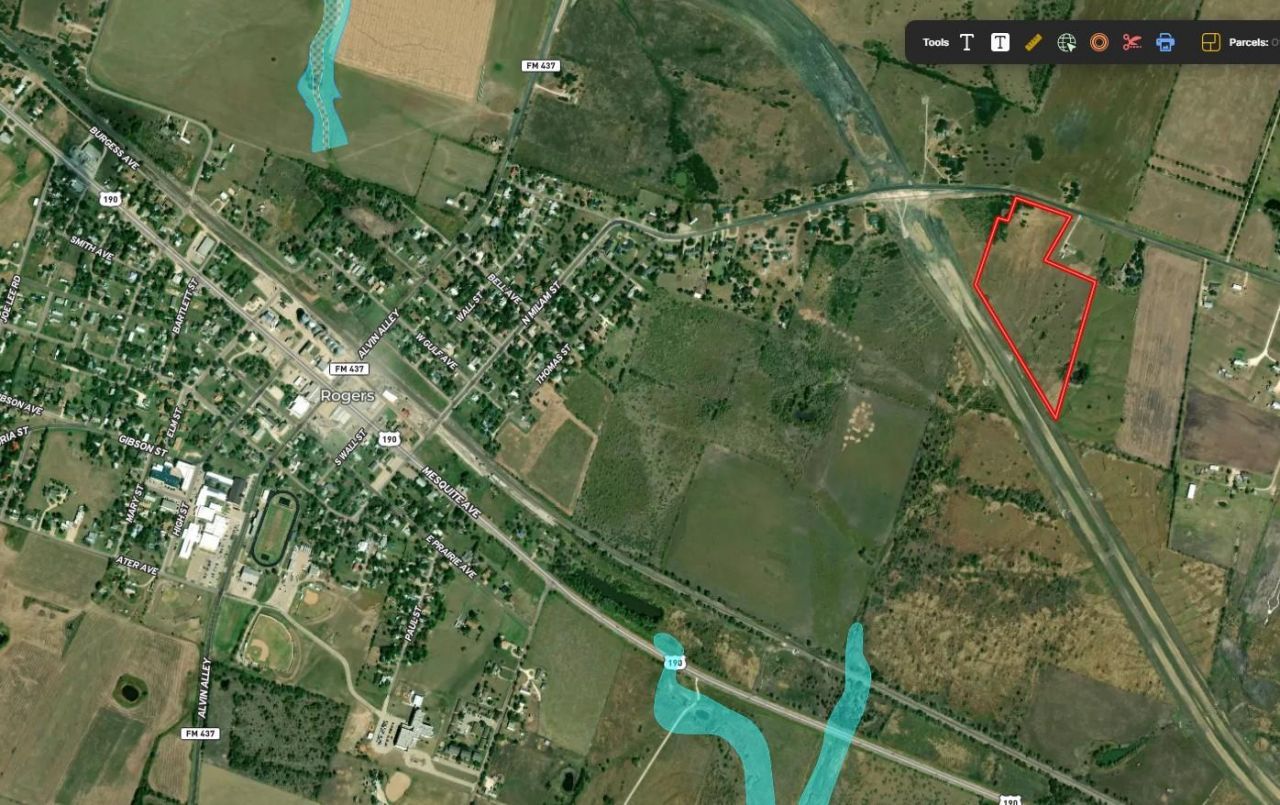The image size is (1280, 805).
Task: Select the boxed text label tool
Action: 1000,42
